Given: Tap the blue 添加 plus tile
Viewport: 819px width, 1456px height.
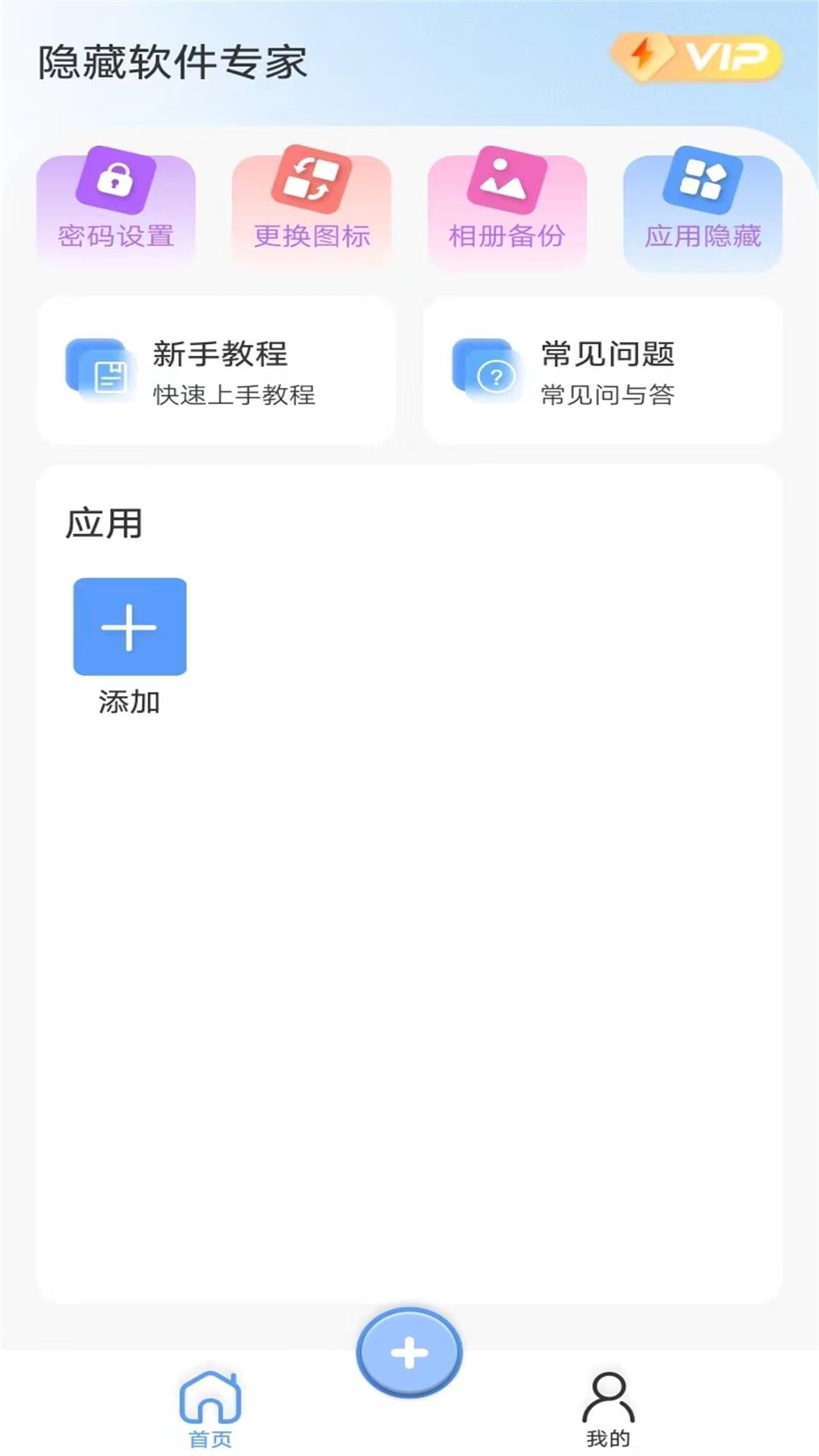Looking at the screenshot, I should pyautogui.click(x=130, y=626).
